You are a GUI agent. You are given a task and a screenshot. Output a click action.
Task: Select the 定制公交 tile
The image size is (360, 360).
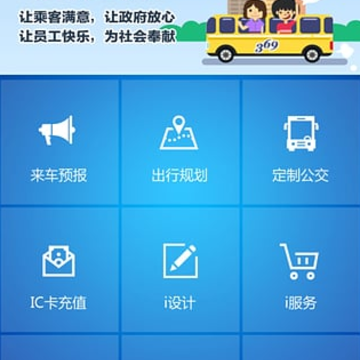point(301,142)
